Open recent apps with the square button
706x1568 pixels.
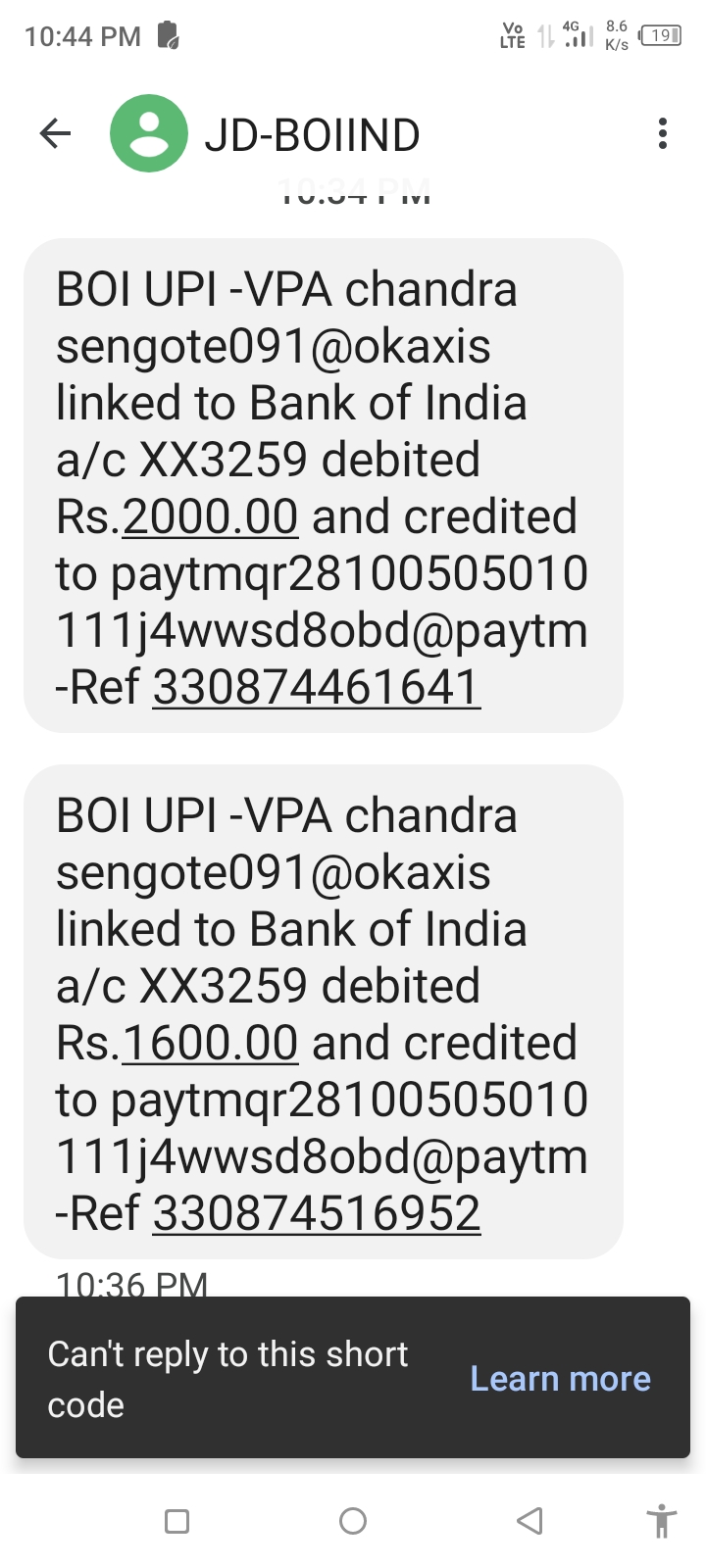(177, 1521)
